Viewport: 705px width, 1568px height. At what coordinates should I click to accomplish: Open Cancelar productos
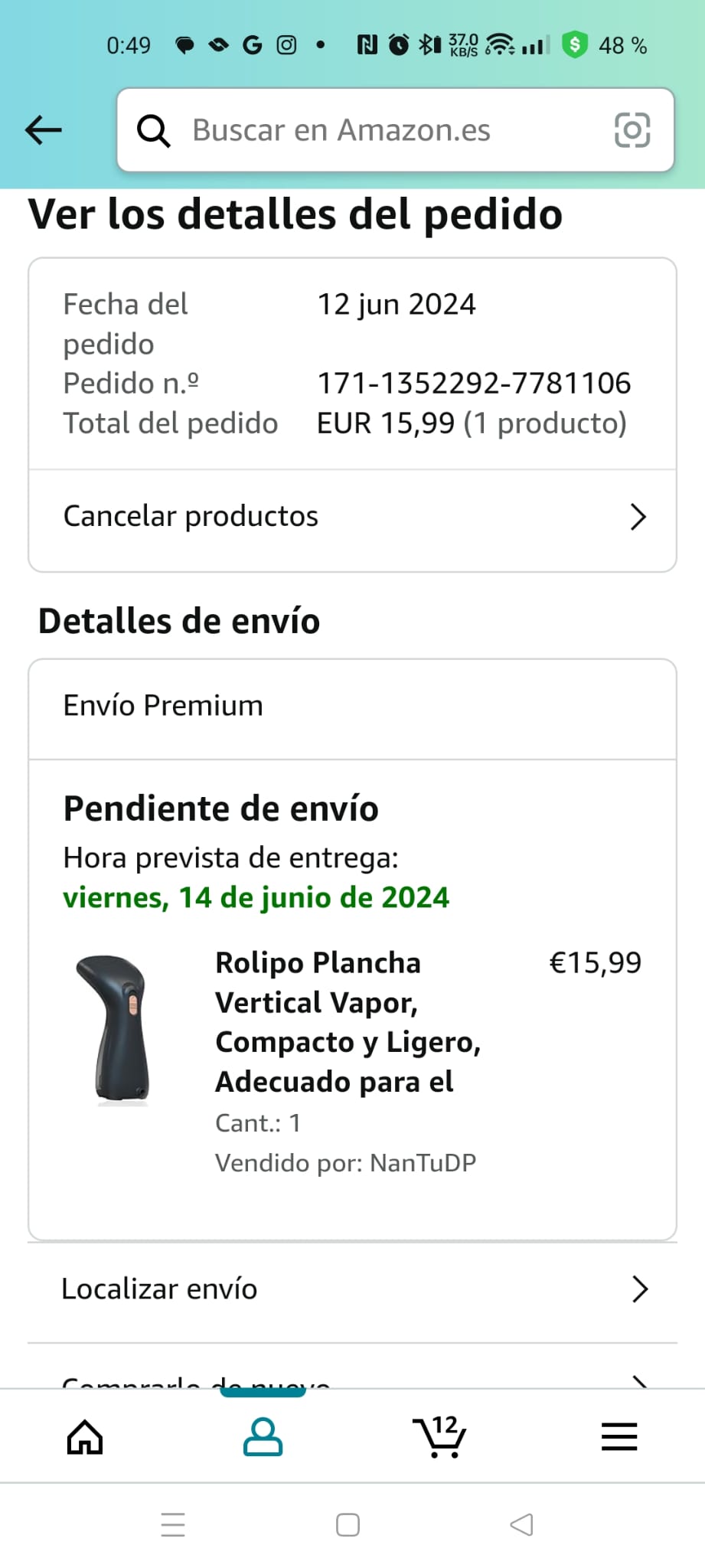tap(352, 518)
